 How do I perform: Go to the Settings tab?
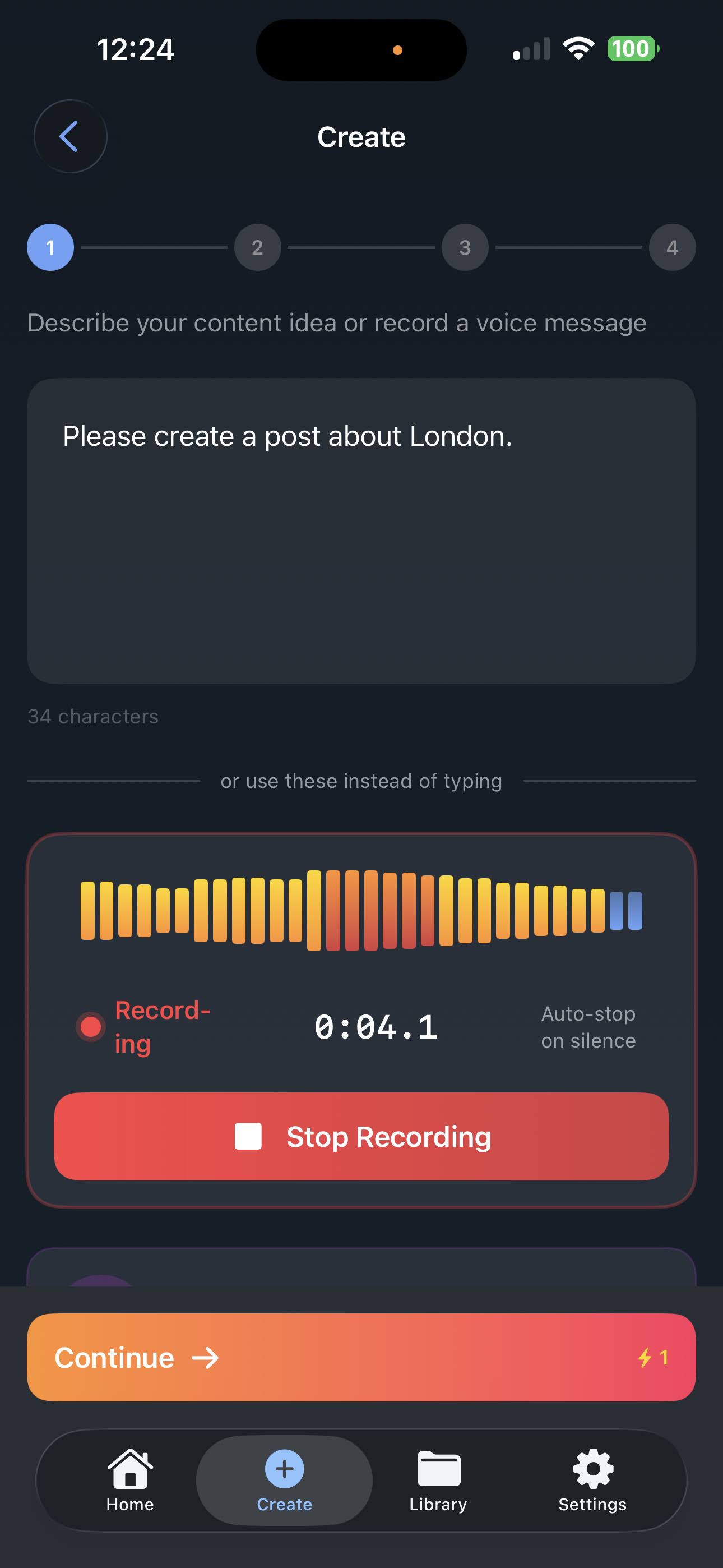tap(592, 1480)
